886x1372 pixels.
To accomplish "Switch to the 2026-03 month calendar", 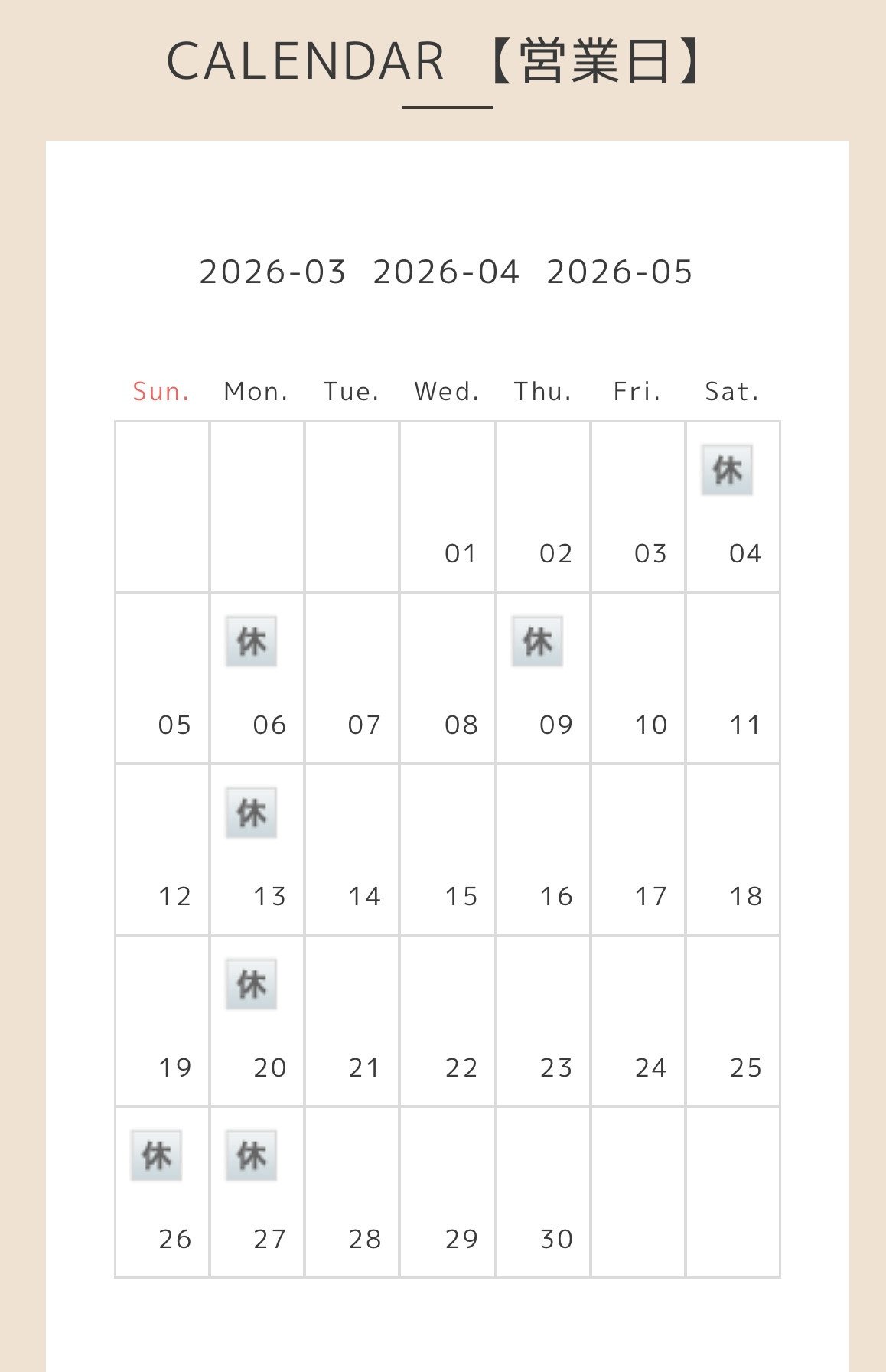I will click(x=272, y=272).
